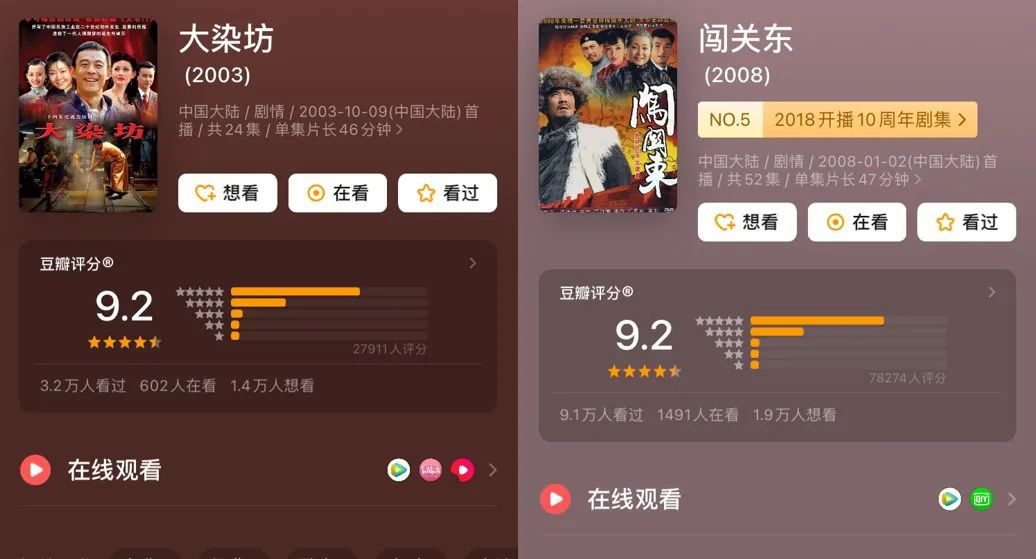This screenshot has width=1036, height=559.
Task: Mark 大染坊 as want to watch (想看)
Action: pyautogui.click(x=227, y=193)
